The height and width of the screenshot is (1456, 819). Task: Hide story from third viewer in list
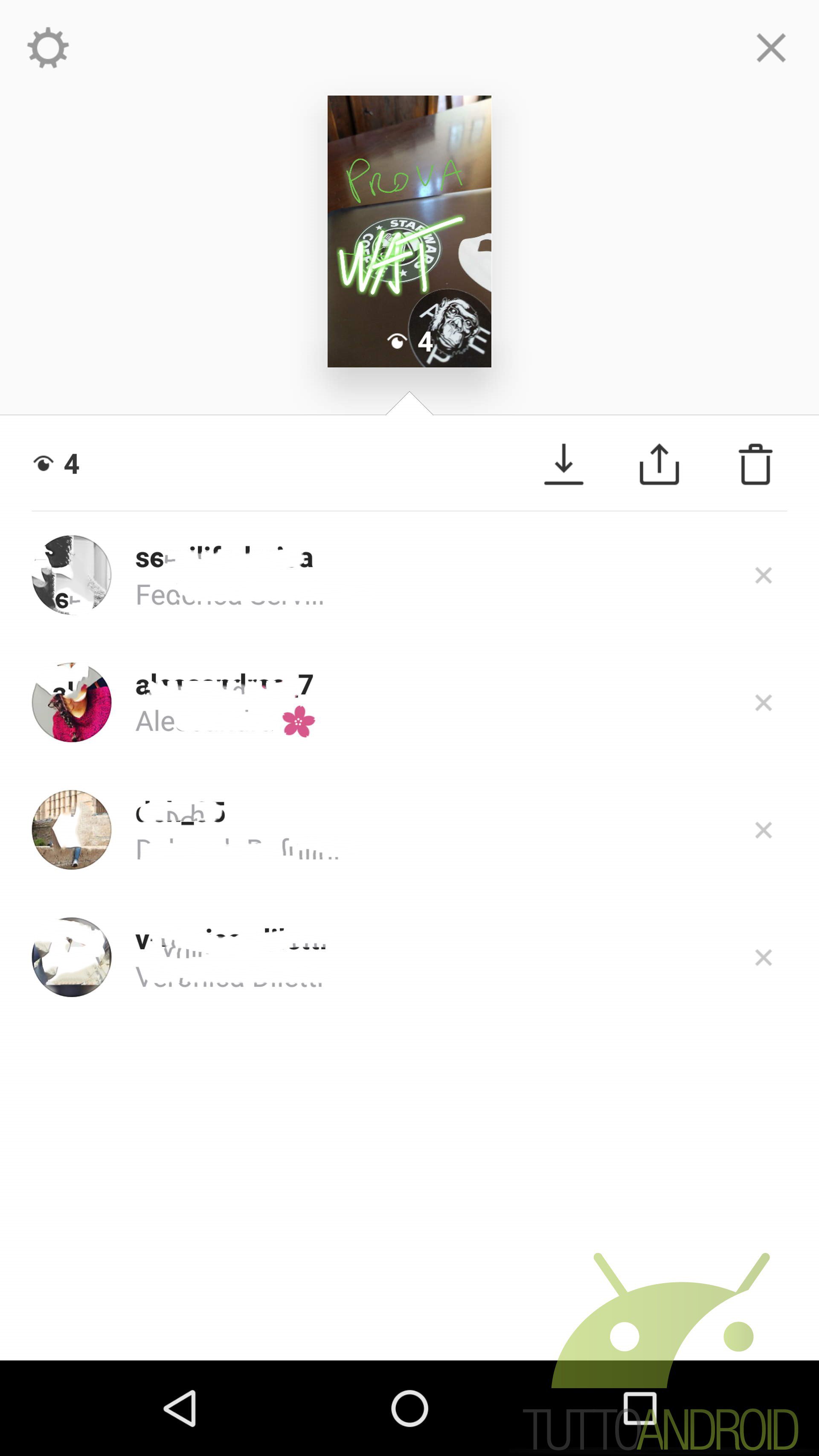click(x=764, y=830)
